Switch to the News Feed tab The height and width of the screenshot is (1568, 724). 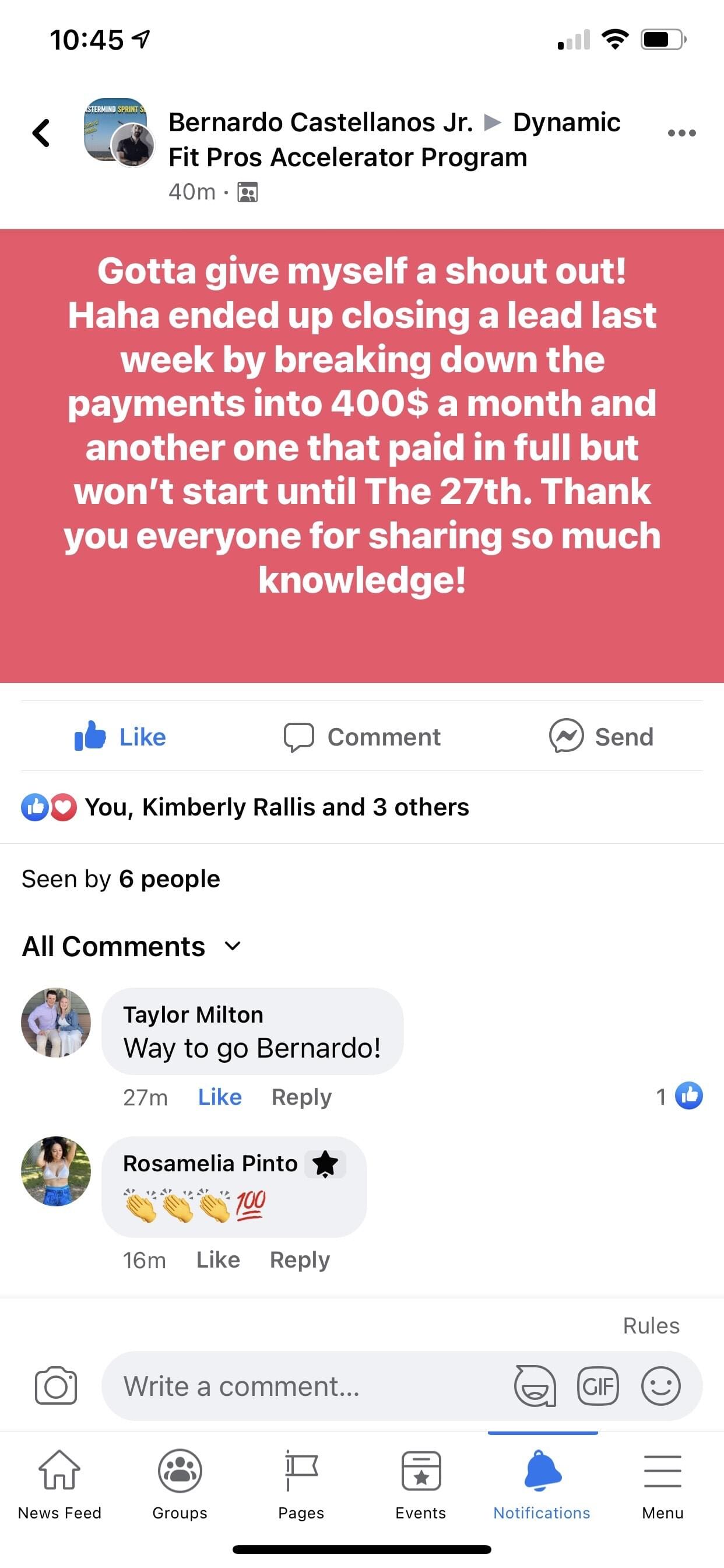(59, 1484)
